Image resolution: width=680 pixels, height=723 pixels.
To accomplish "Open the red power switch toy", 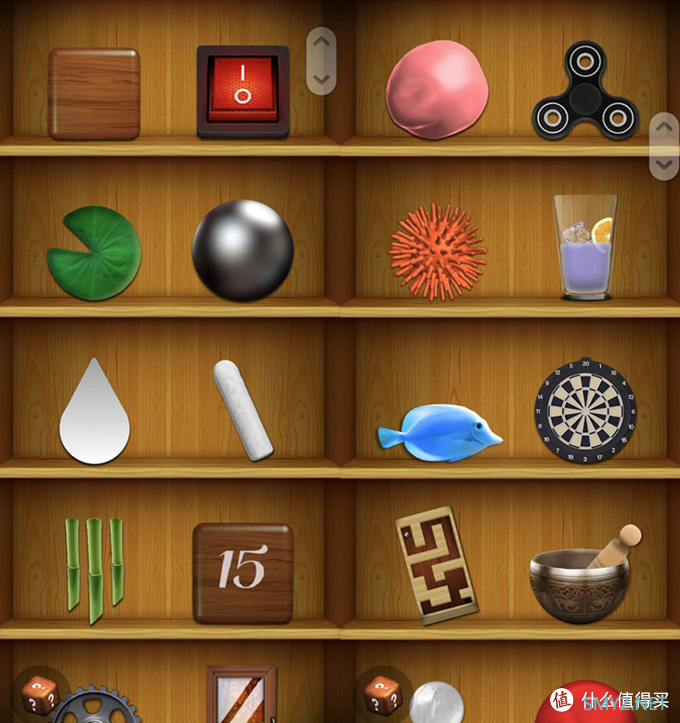I will 242,91.
